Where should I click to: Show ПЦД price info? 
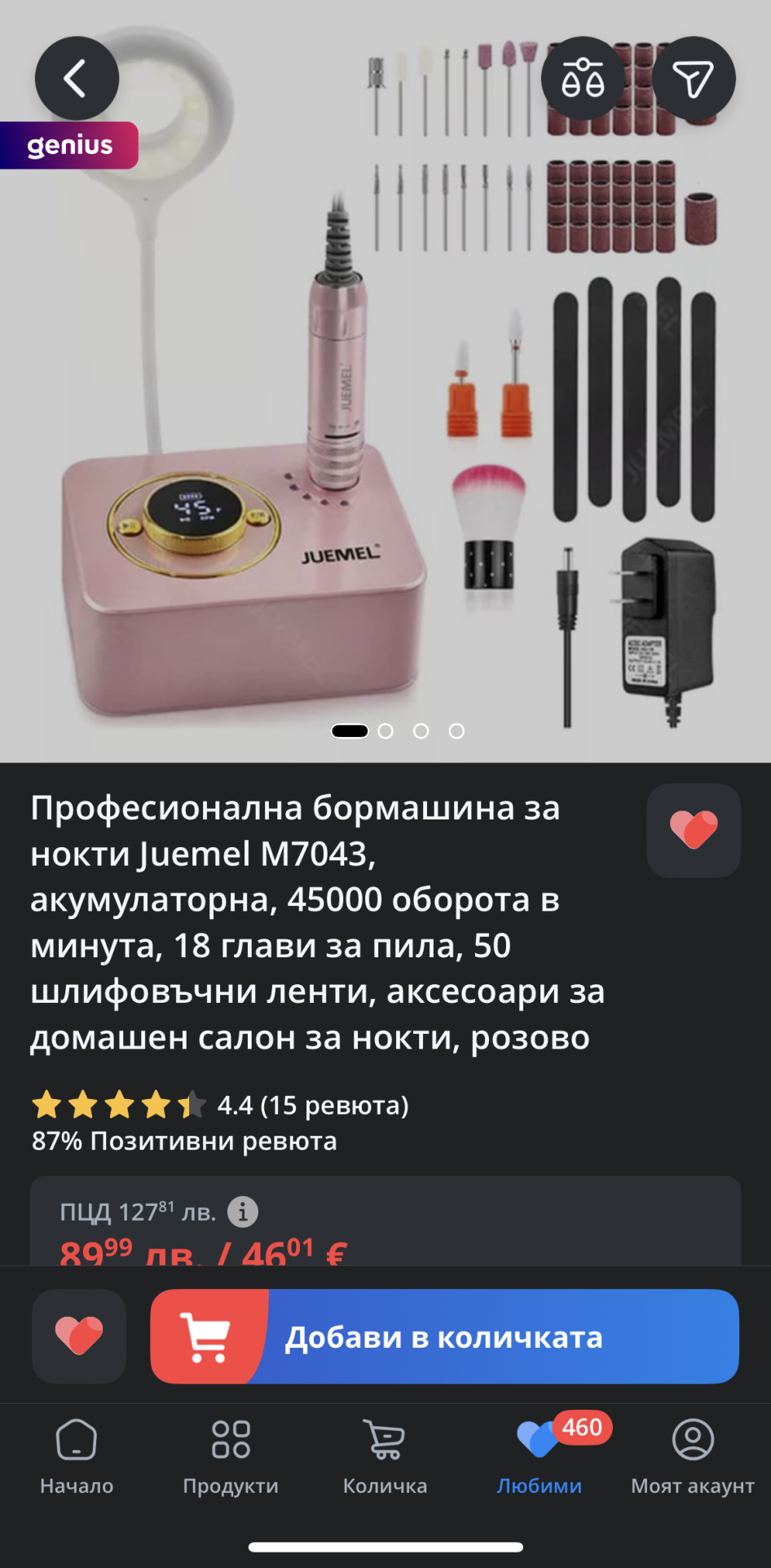click(242, 1212)
